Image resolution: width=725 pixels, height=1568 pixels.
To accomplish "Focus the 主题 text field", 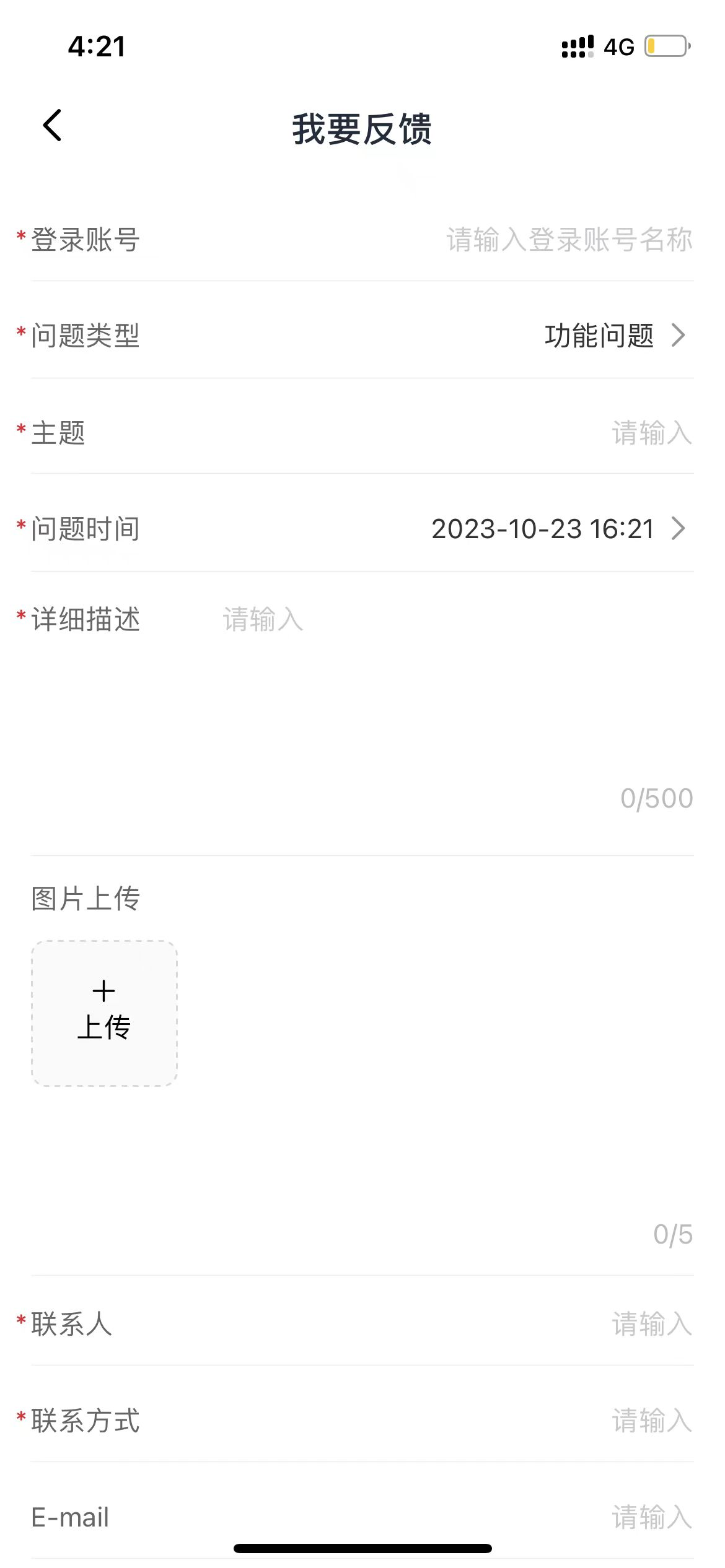I will click(651, 433).
